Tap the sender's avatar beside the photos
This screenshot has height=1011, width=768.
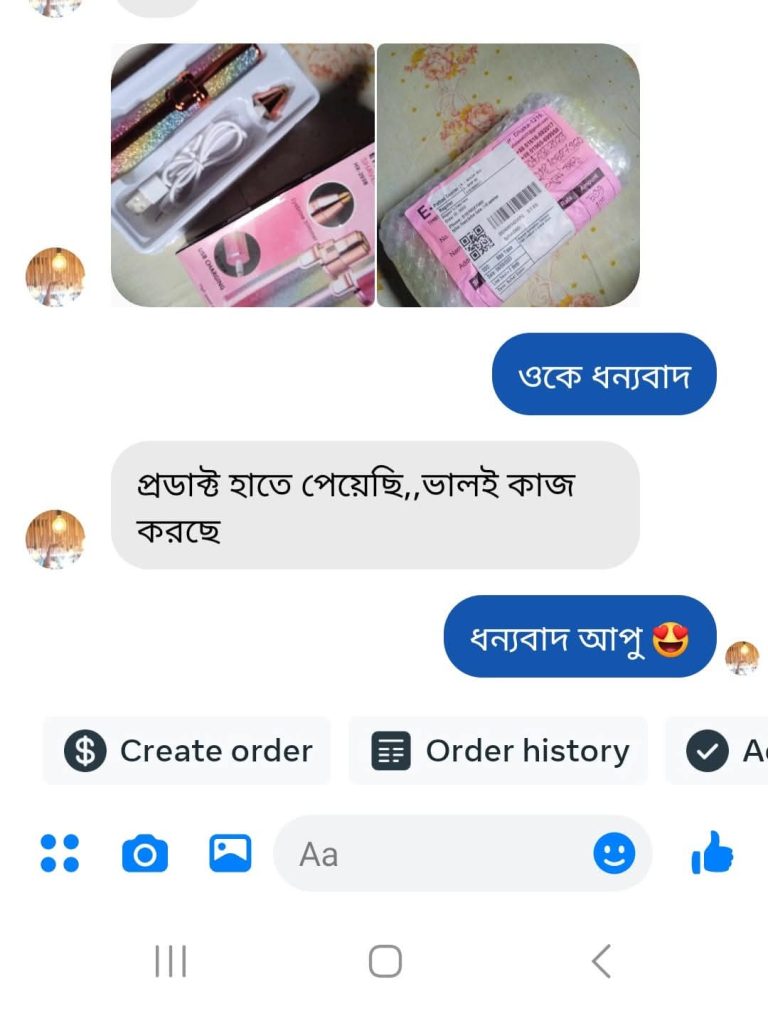[x=55, y=277]
